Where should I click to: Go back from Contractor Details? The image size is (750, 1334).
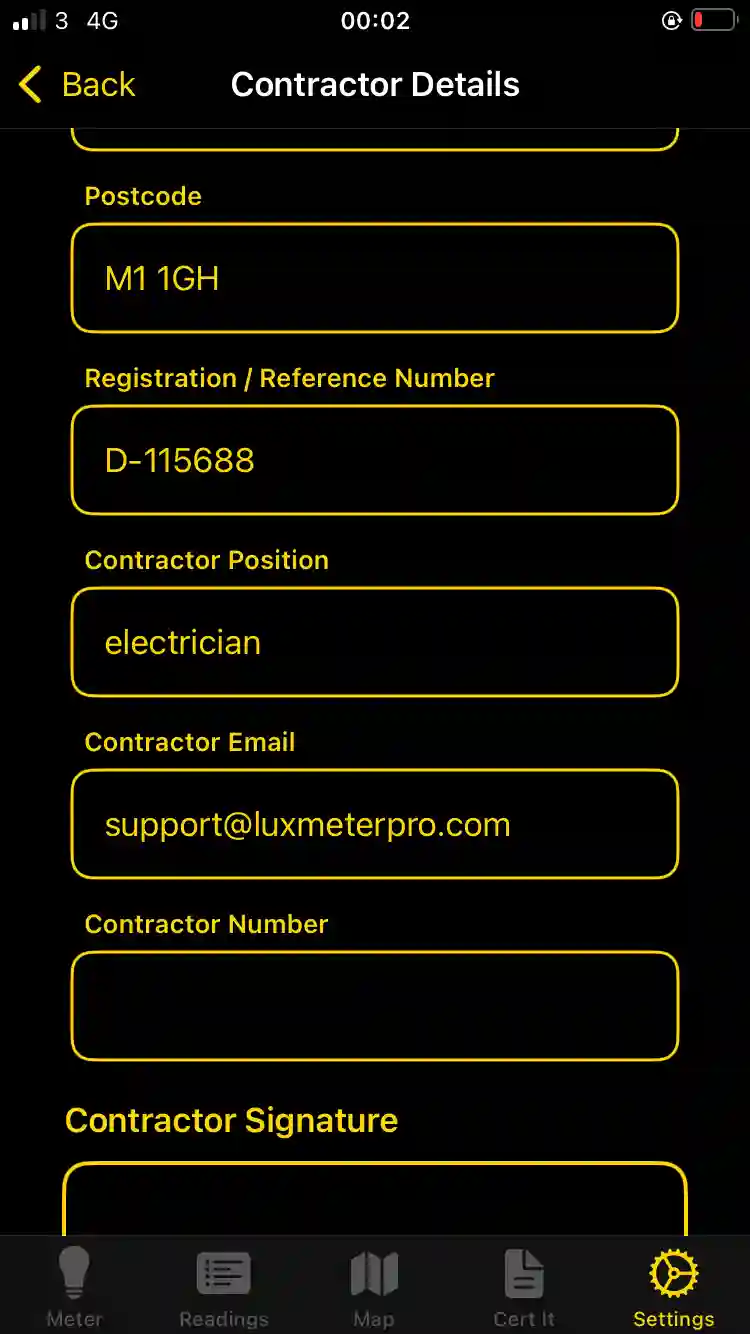[x=75, y=84]
